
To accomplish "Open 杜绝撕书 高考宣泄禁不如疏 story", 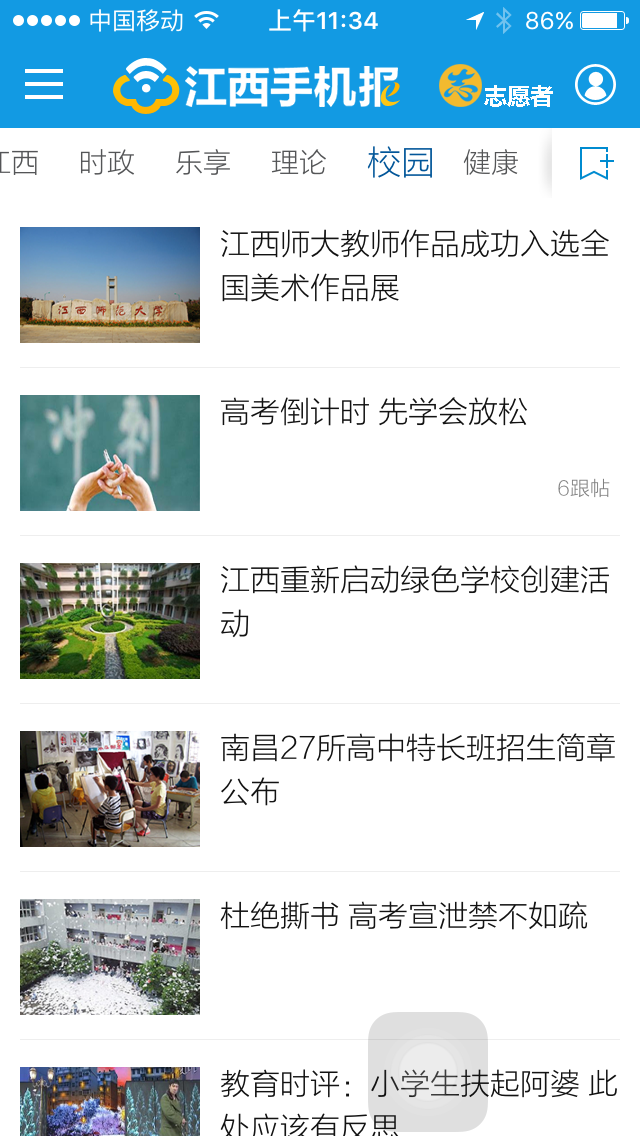I will 404,916.
